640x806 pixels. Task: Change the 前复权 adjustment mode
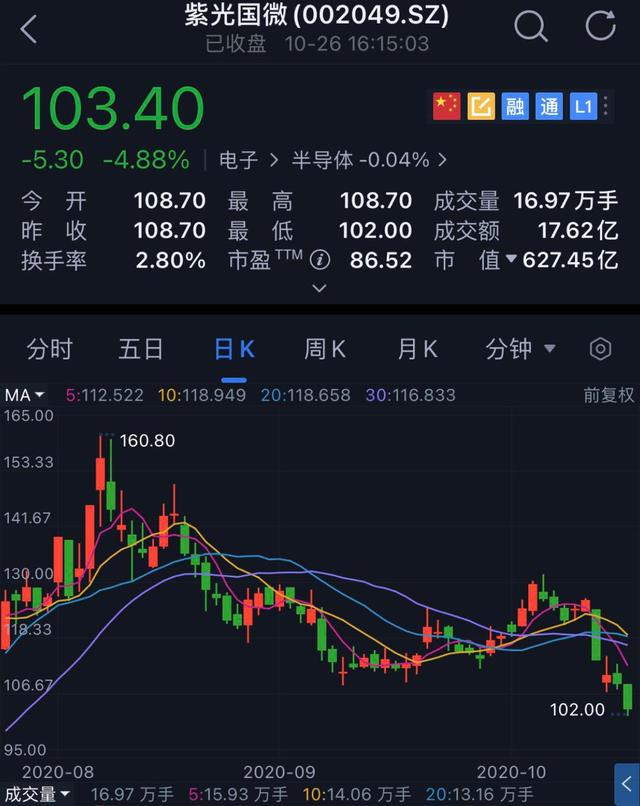tap(609, 395)
